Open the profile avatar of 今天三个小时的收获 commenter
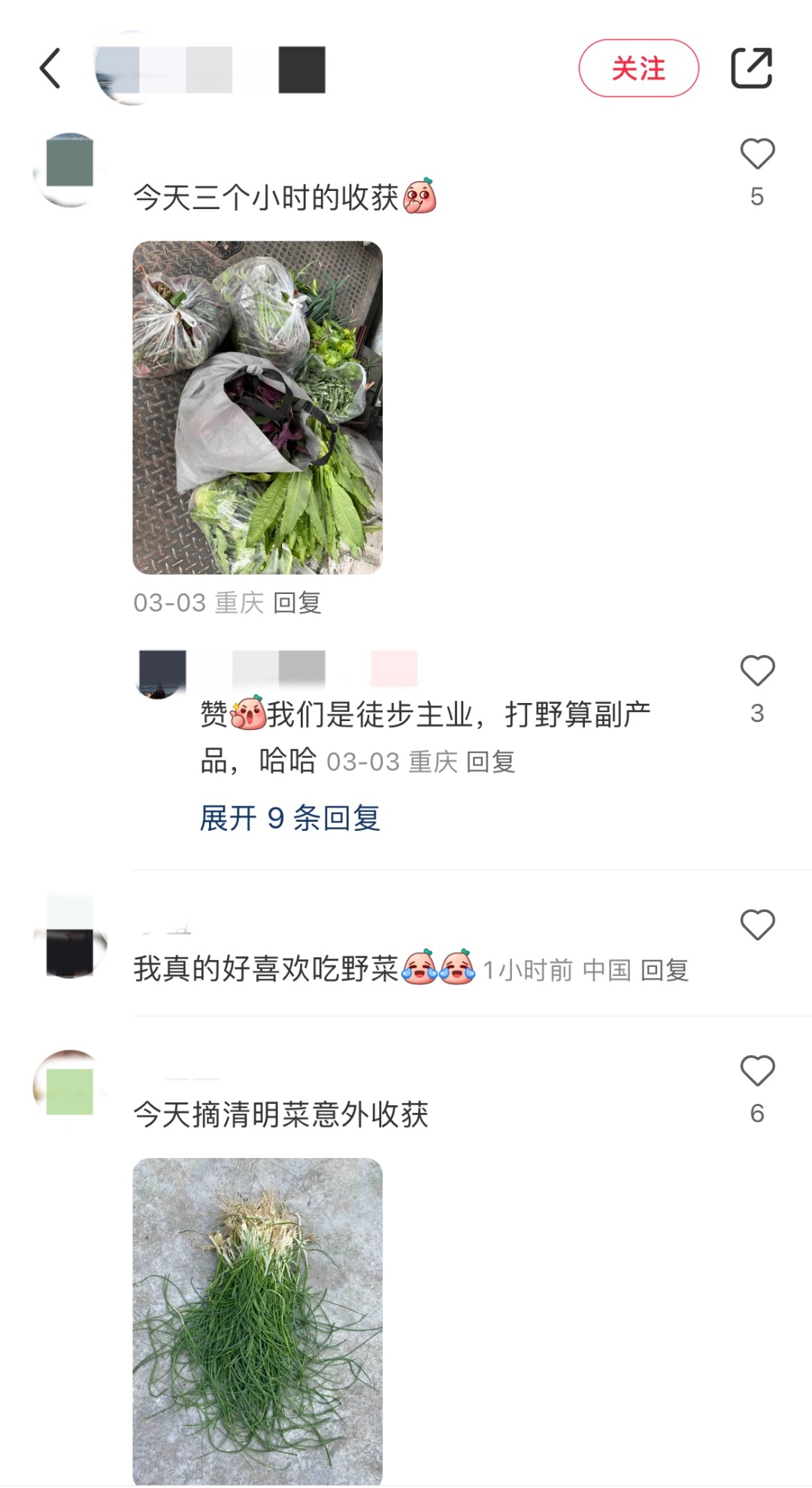Viewport: 812px width, 1488px height. click(x=69, y=168)
